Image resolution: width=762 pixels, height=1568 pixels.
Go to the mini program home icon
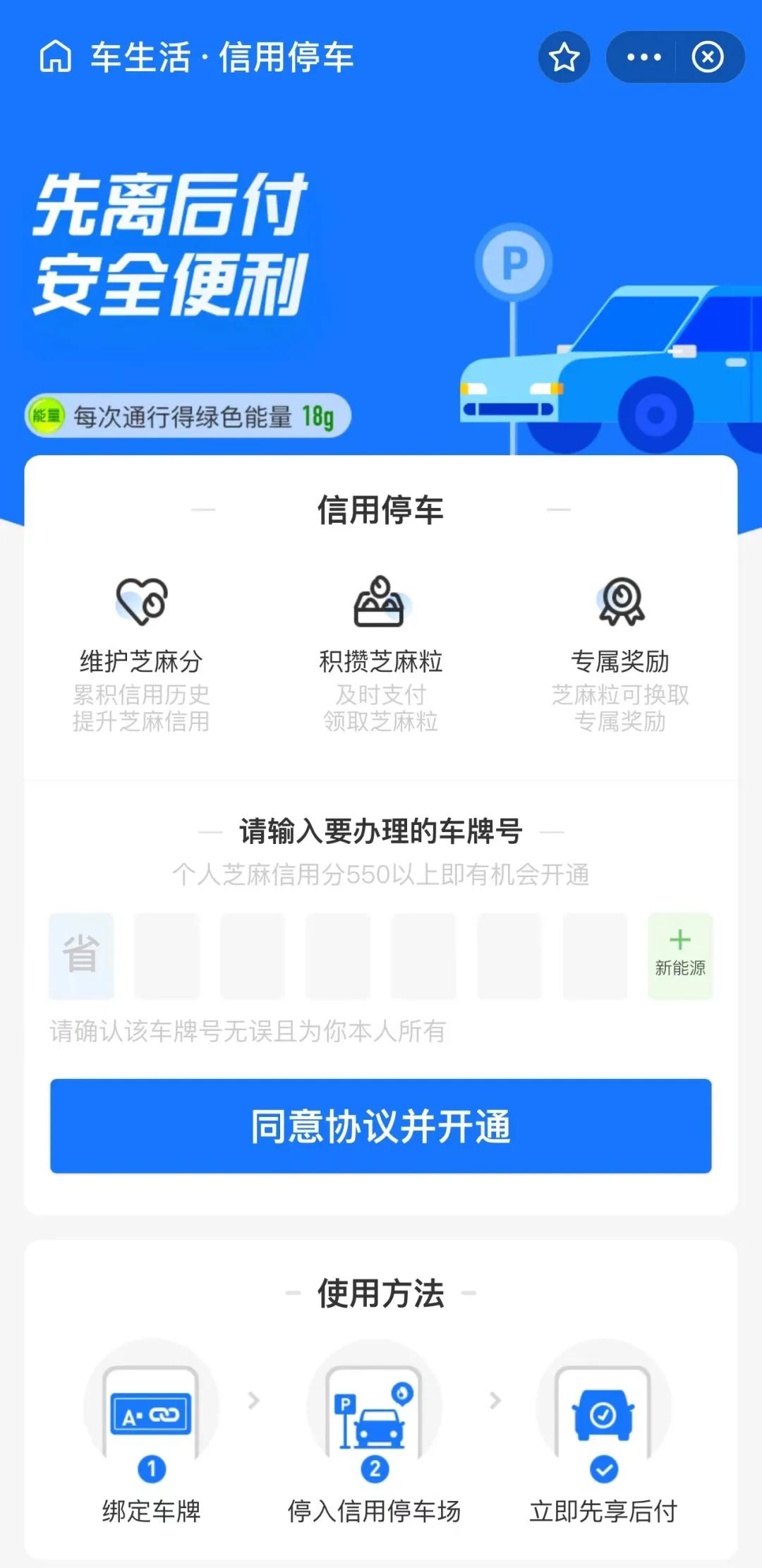pos(56,56)
